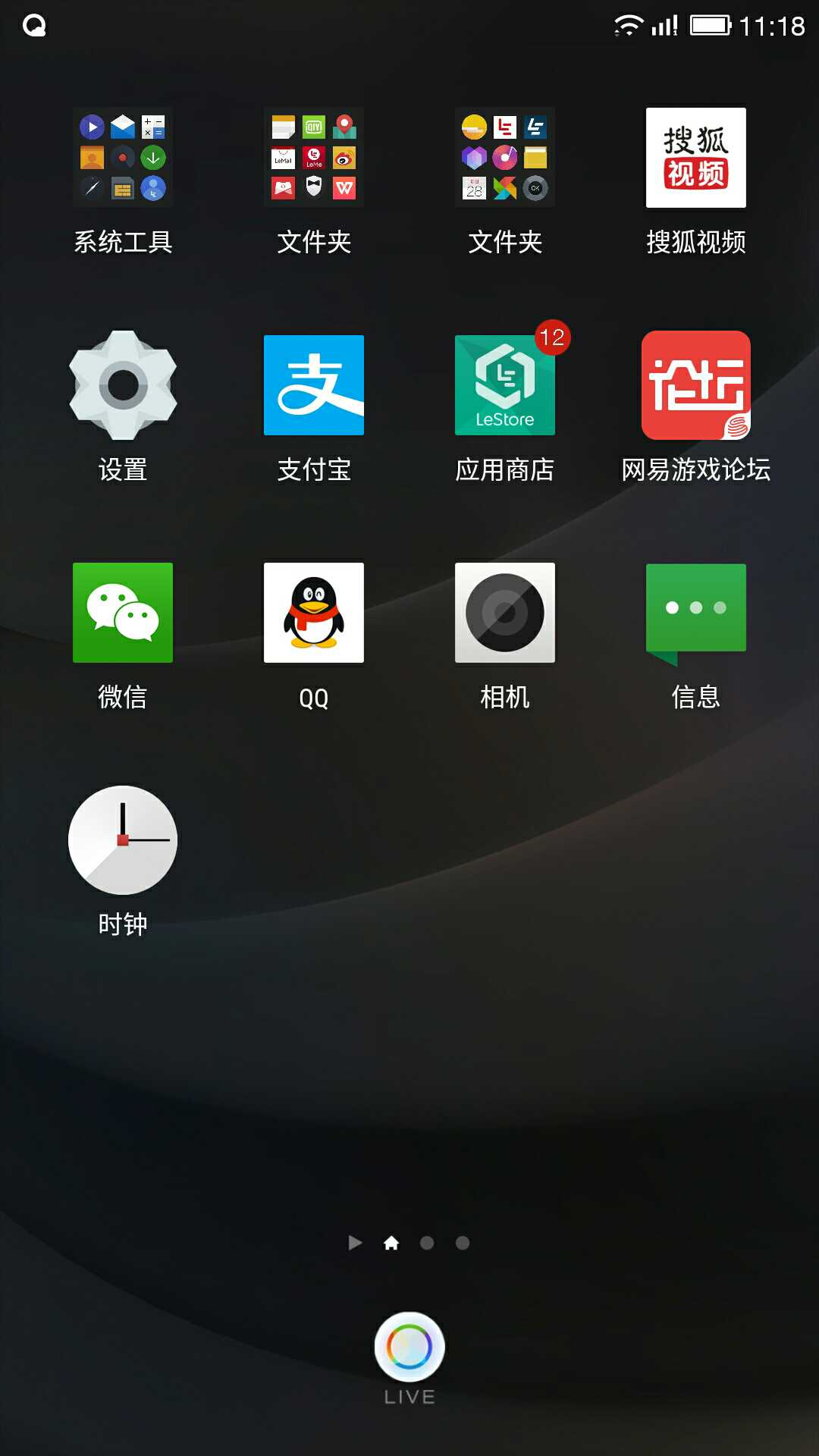Viewport: 819px width, 1456px height.
Task: Go to the play page indicator
Action: click(x=355, y=1243)
